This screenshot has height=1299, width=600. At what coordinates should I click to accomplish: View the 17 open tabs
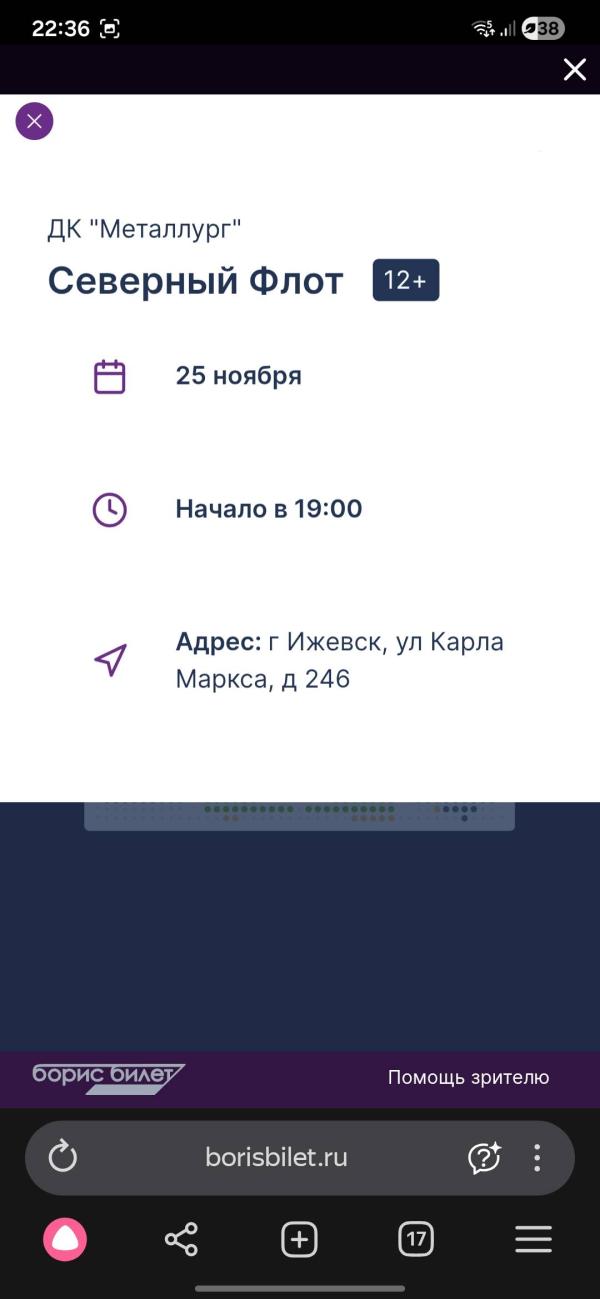[x=416, y=1240]
